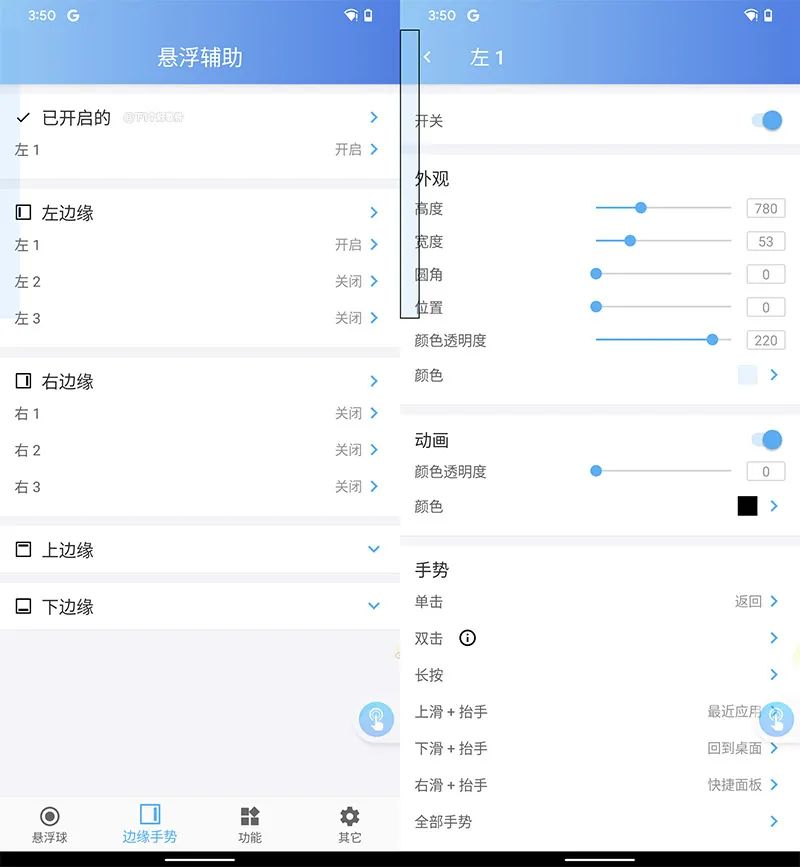Open the 其它 tab
Screen dimensions: 800x867
349,825
